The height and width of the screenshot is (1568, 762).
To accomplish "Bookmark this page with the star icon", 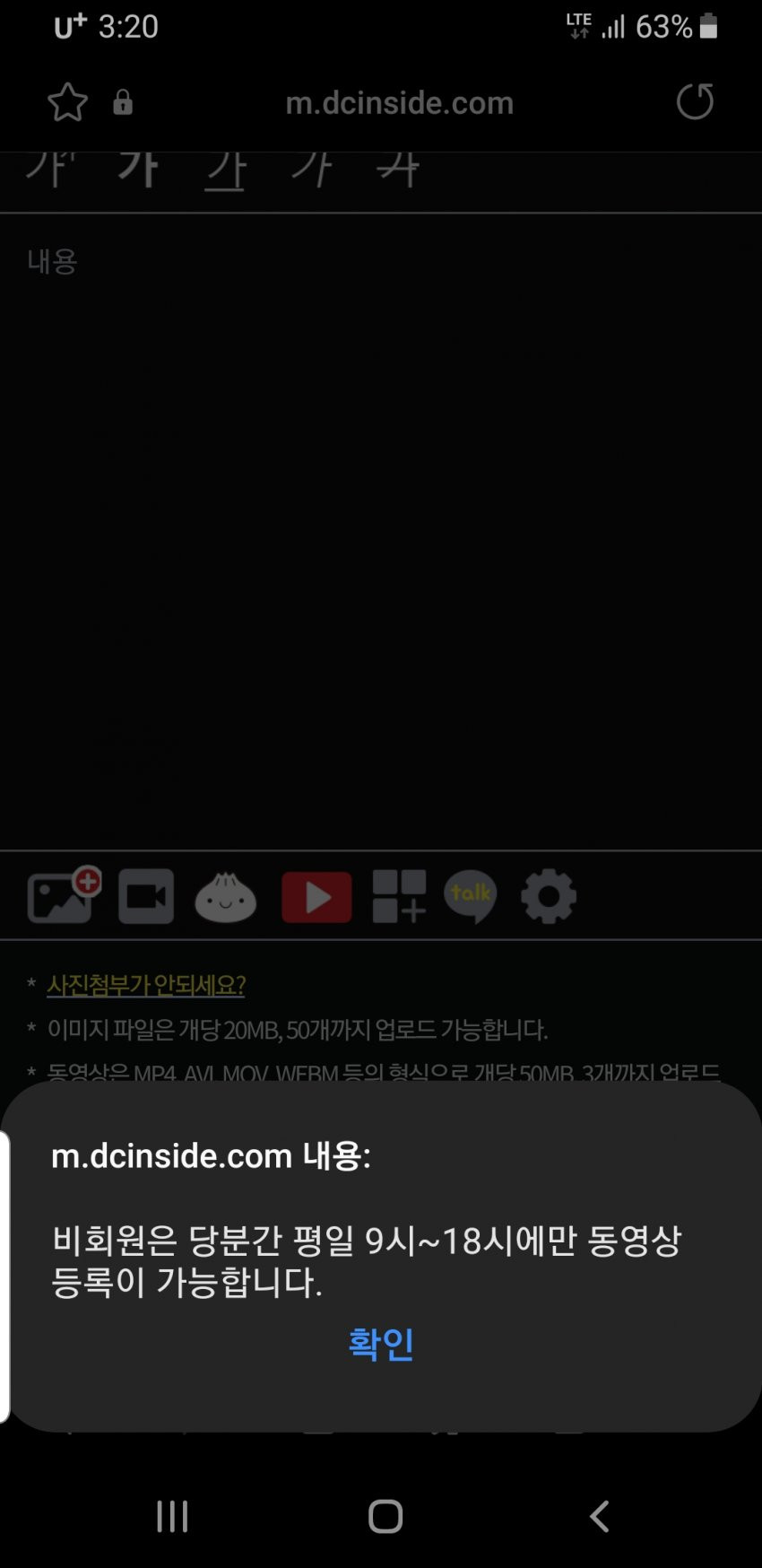I will click(x=67, y=102).
